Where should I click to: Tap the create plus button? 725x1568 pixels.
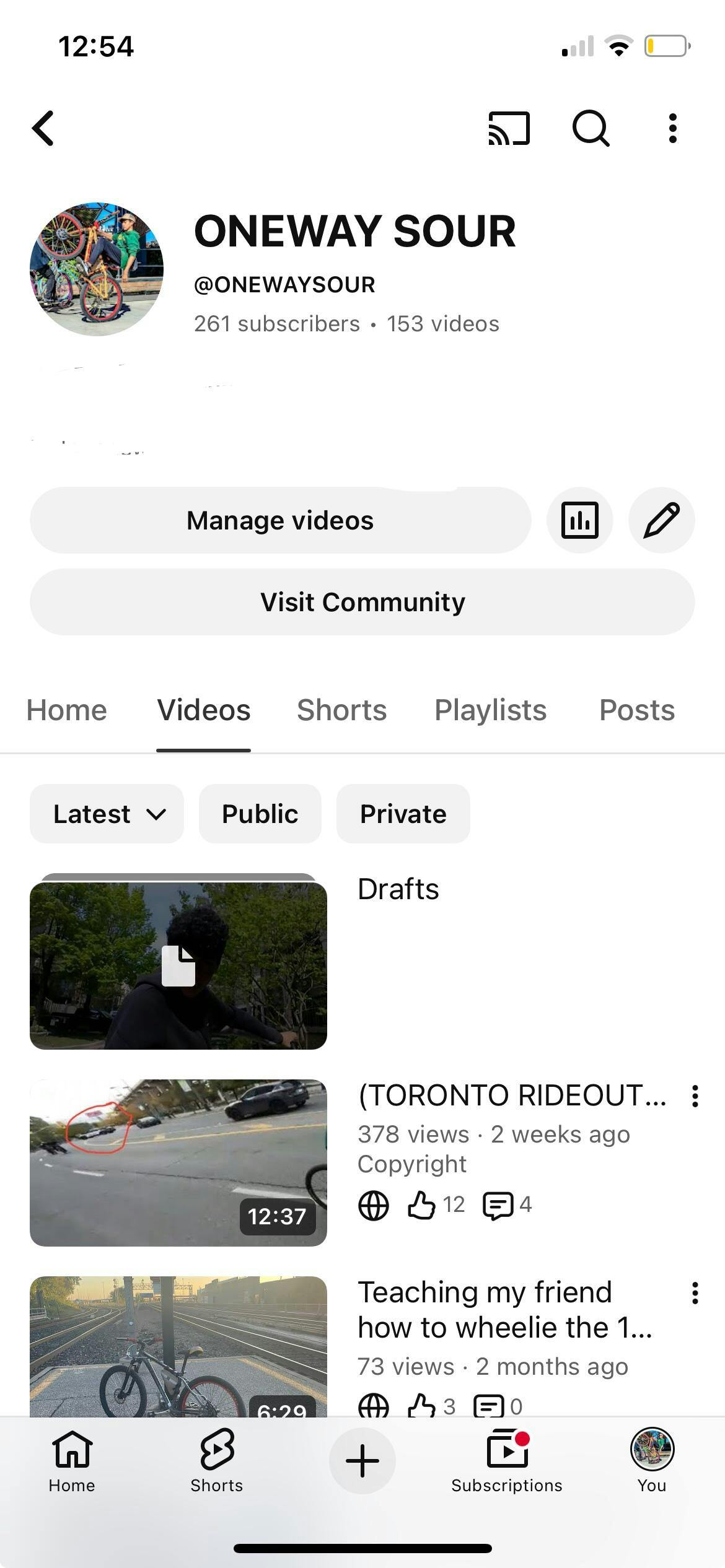pyautogui.click(x=362, y=1460)
